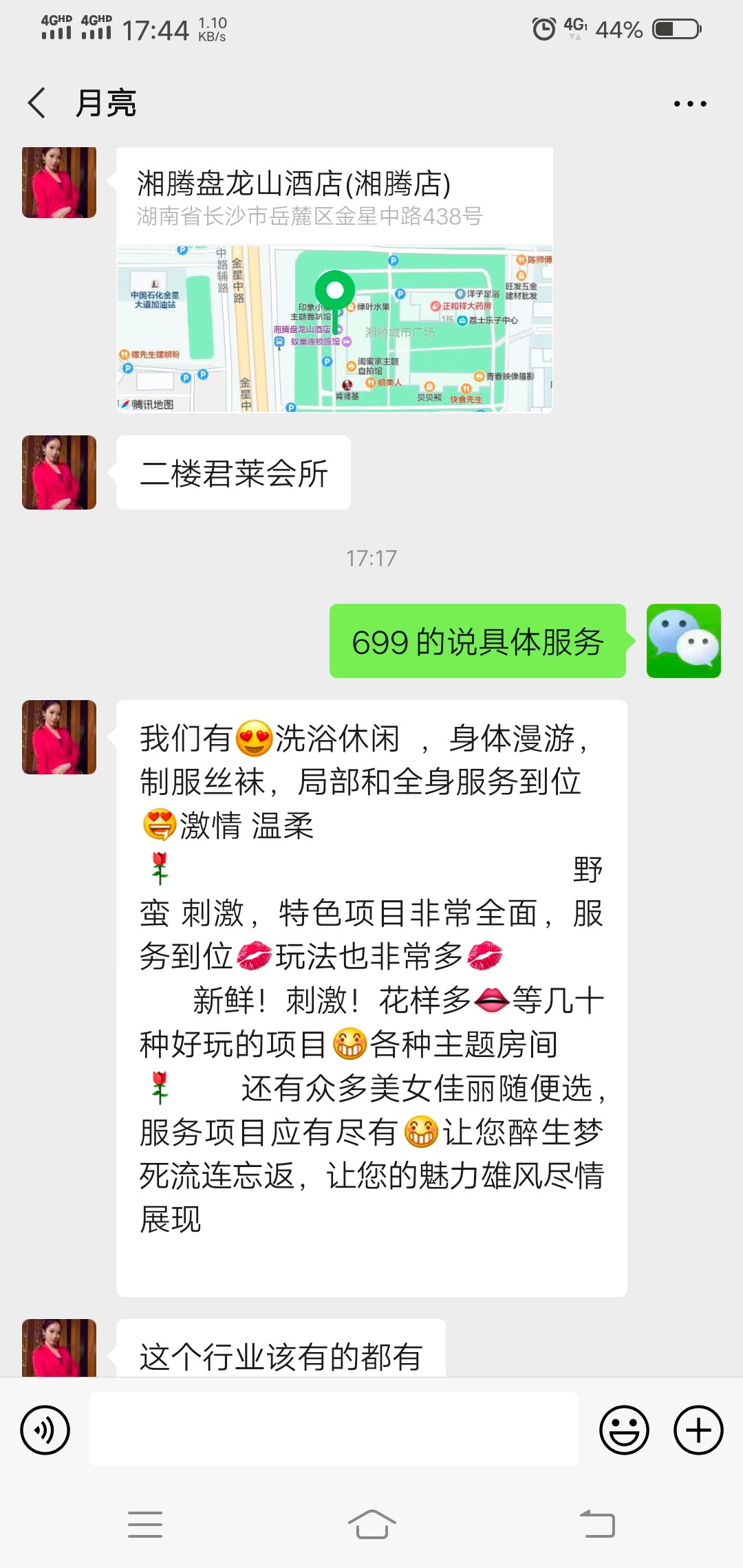Open the chat info overflow menu
Image resolution: width=743 pixels, height=1568 pixels.
pos(689,104)
